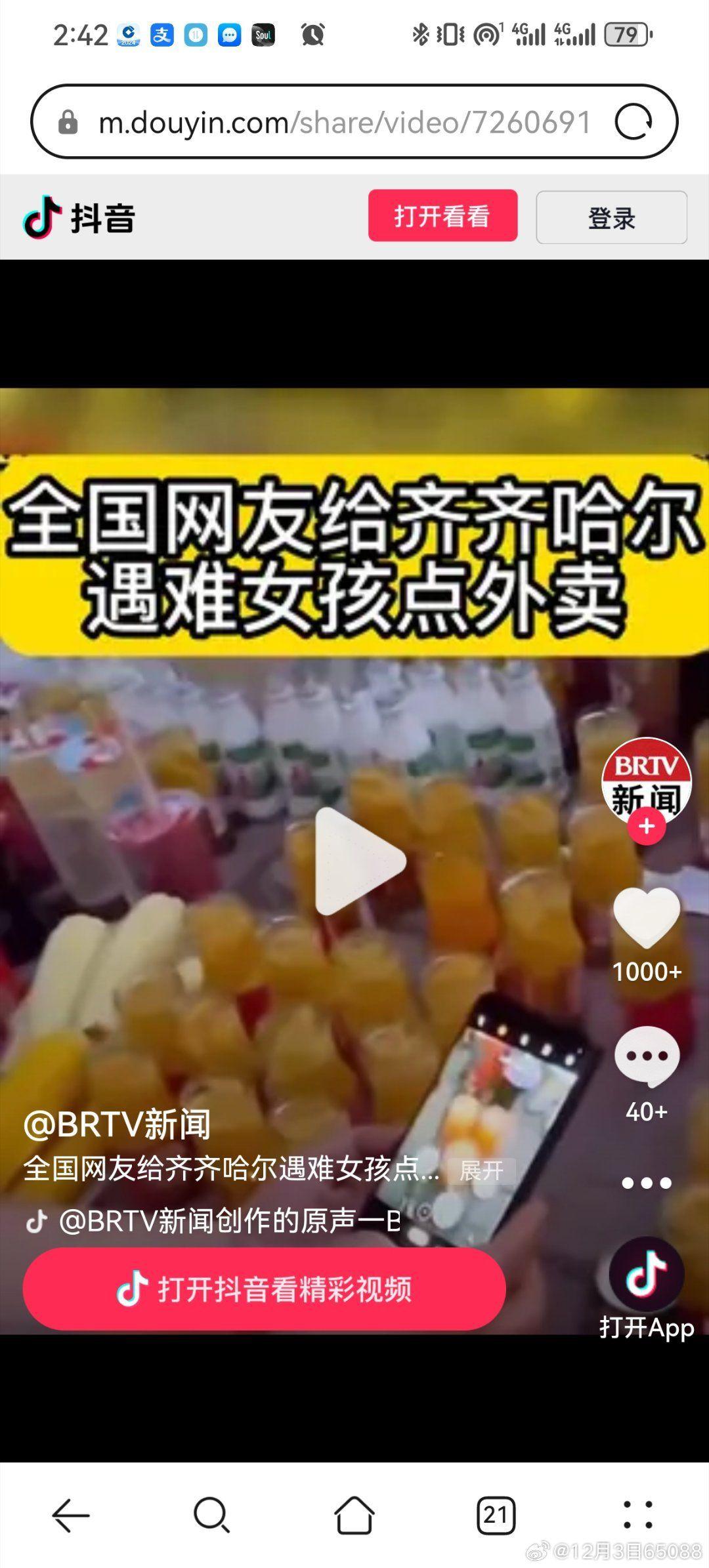Like the video with heart icon

click(646, 918)
